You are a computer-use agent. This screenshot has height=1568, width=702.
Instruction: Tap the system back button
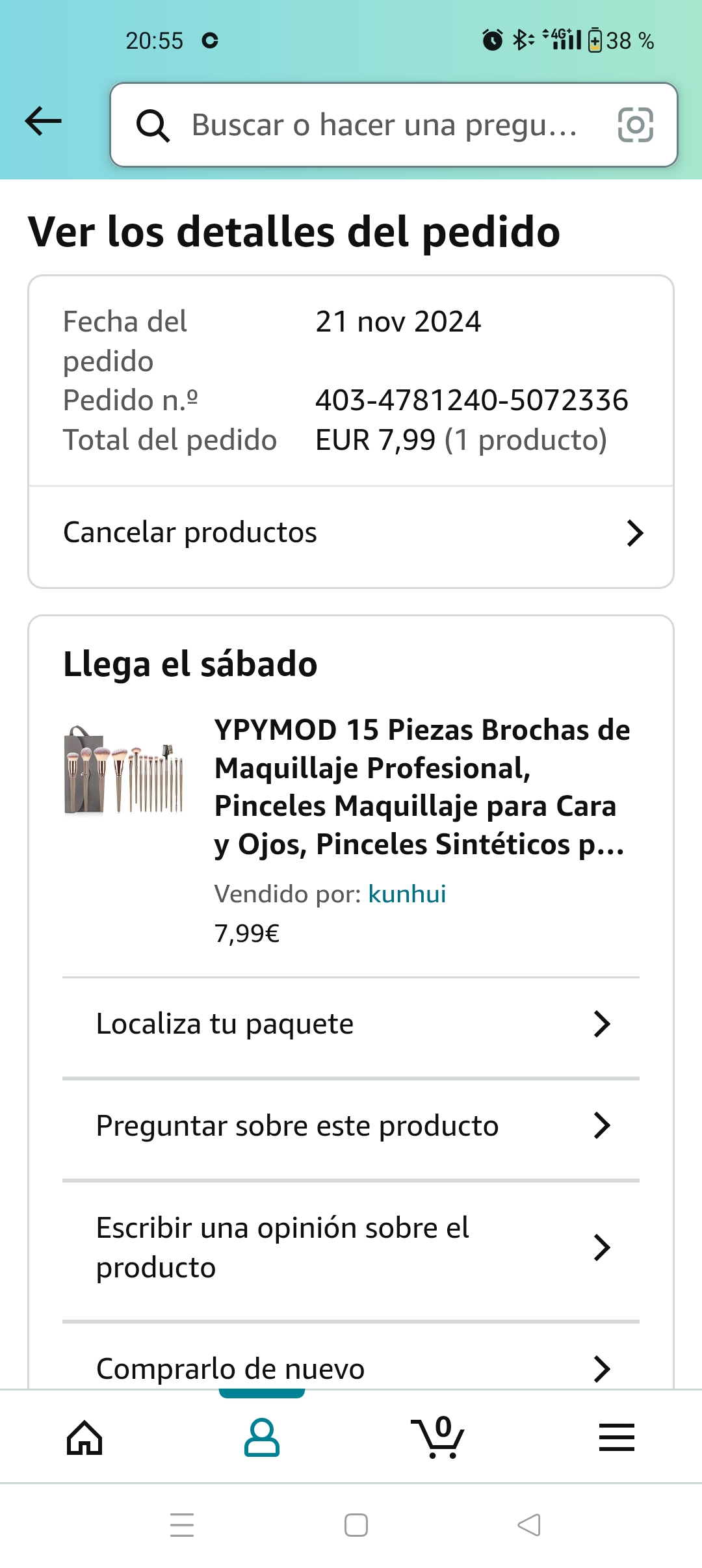[x=529, y=1525]
